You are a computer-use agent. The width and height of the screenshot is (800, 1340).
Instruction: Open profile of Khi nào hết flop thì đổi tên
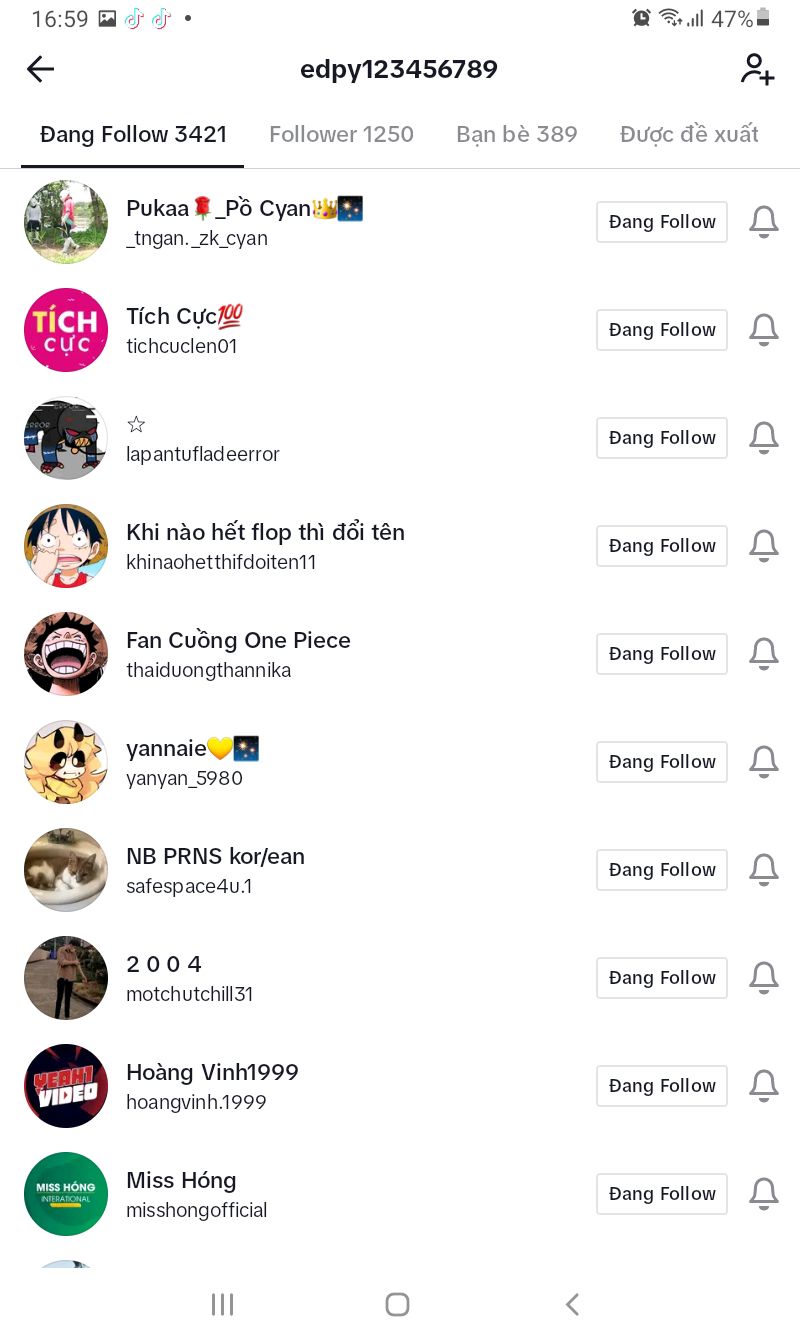(400, 546)
